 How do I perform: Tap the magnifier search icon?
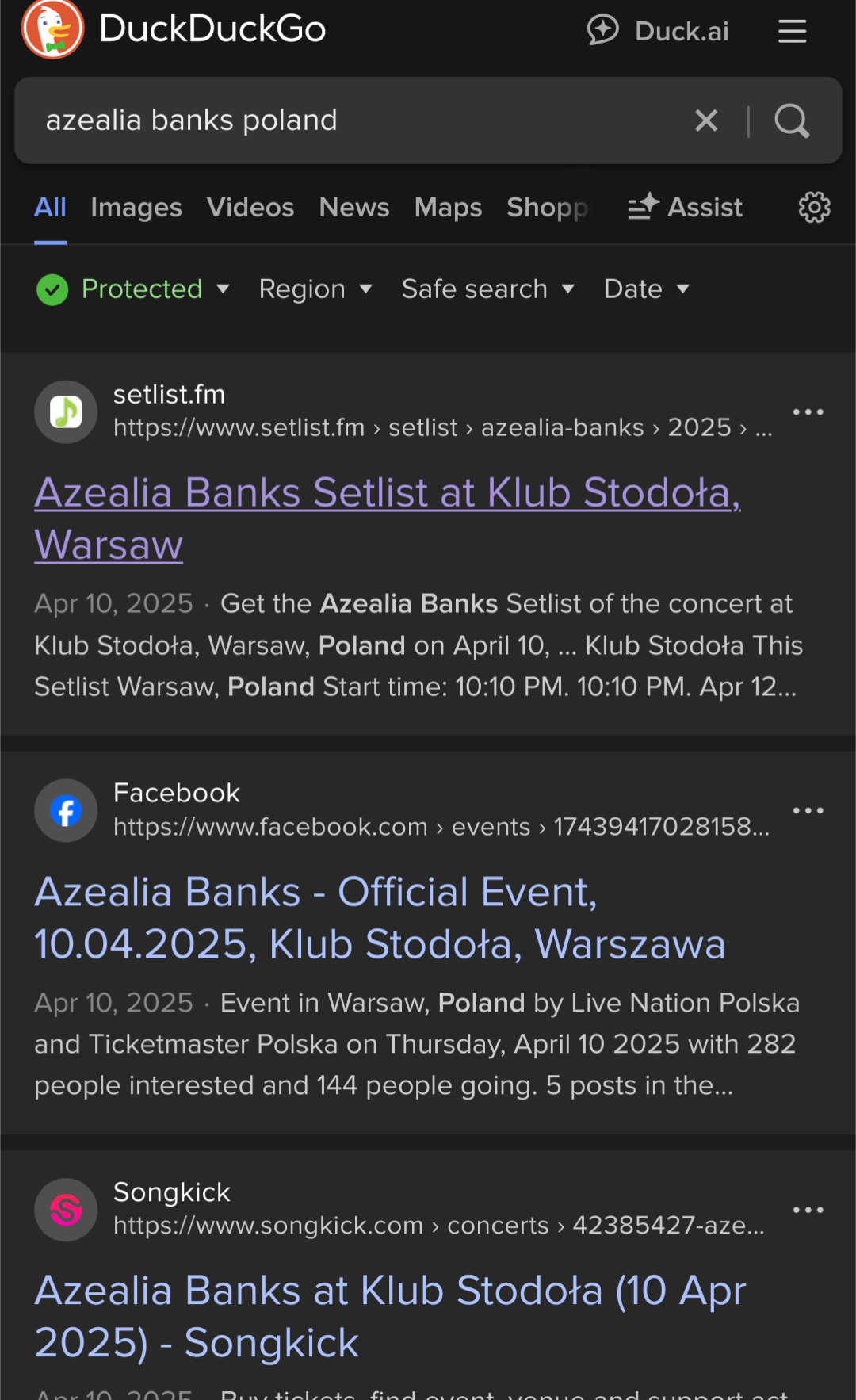click(792, 120)
